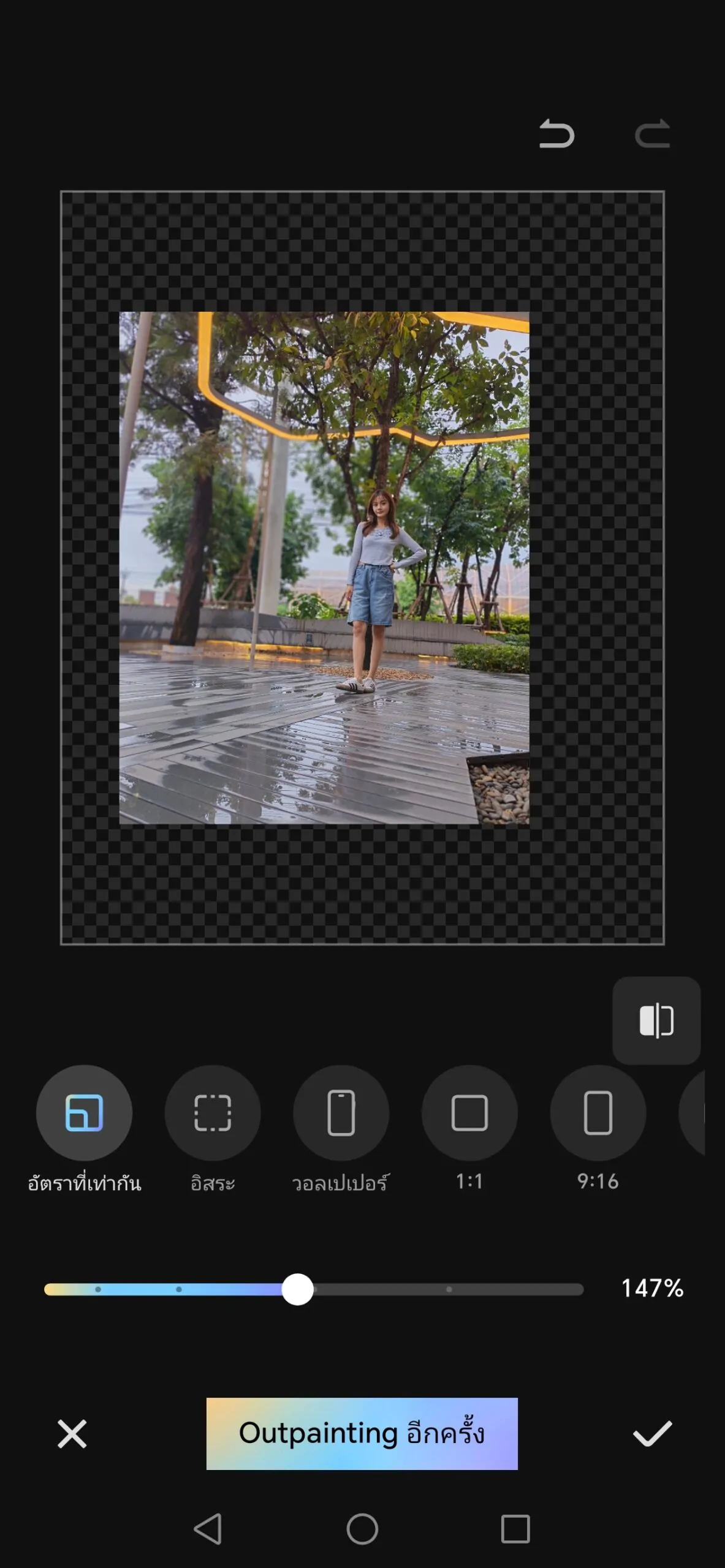Open recent apps from navigation bar

[x=515, y=1529]
